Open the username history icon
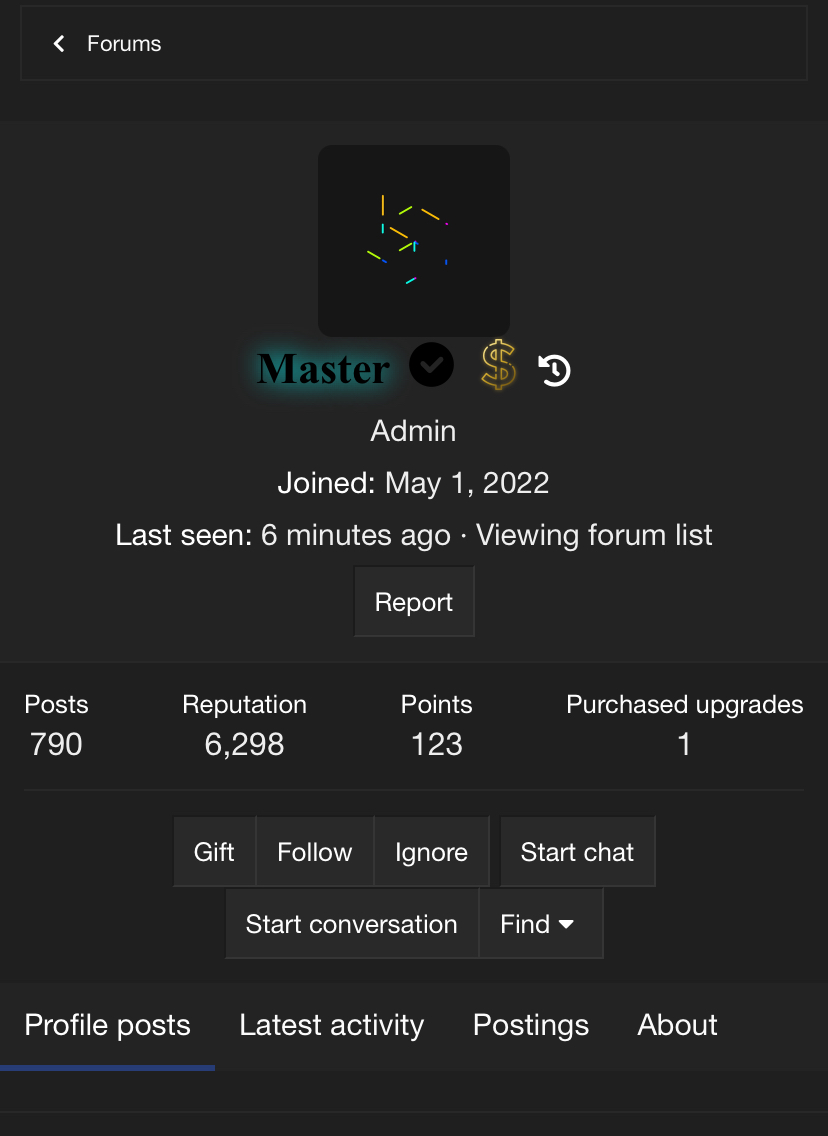 554,370
